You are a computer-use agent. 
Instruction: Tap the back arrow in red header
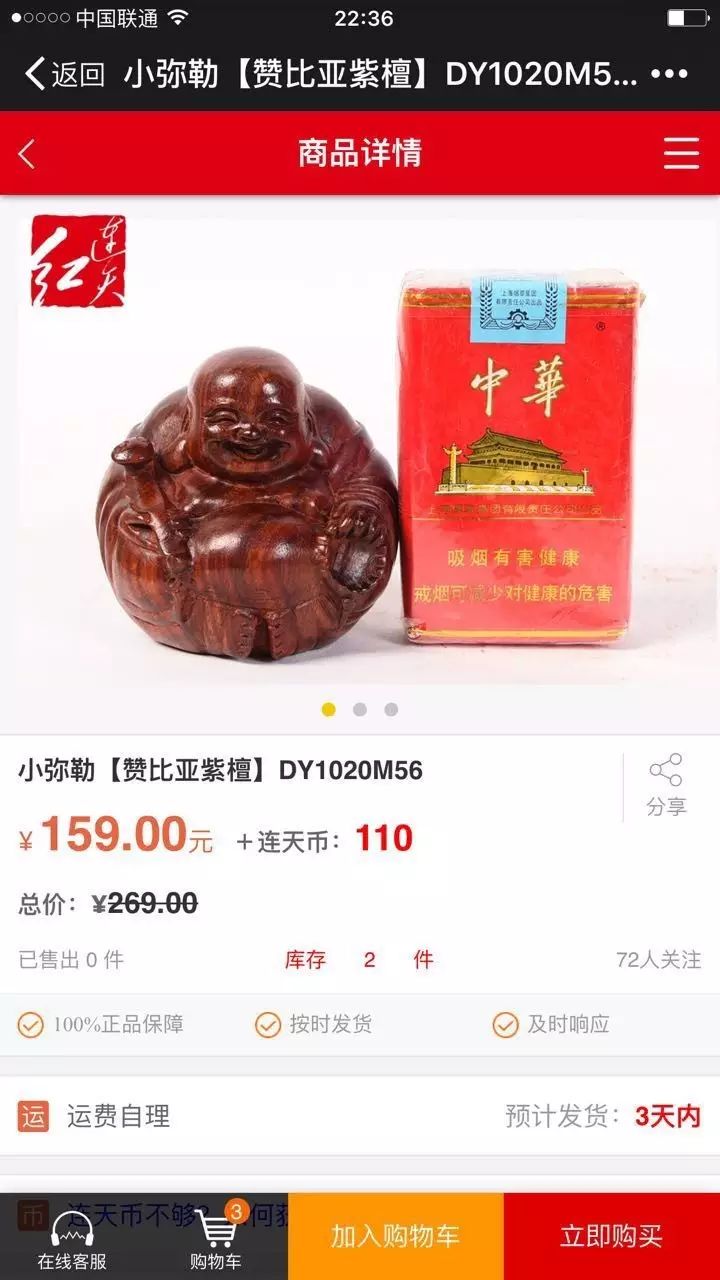[x=27, y=154]
